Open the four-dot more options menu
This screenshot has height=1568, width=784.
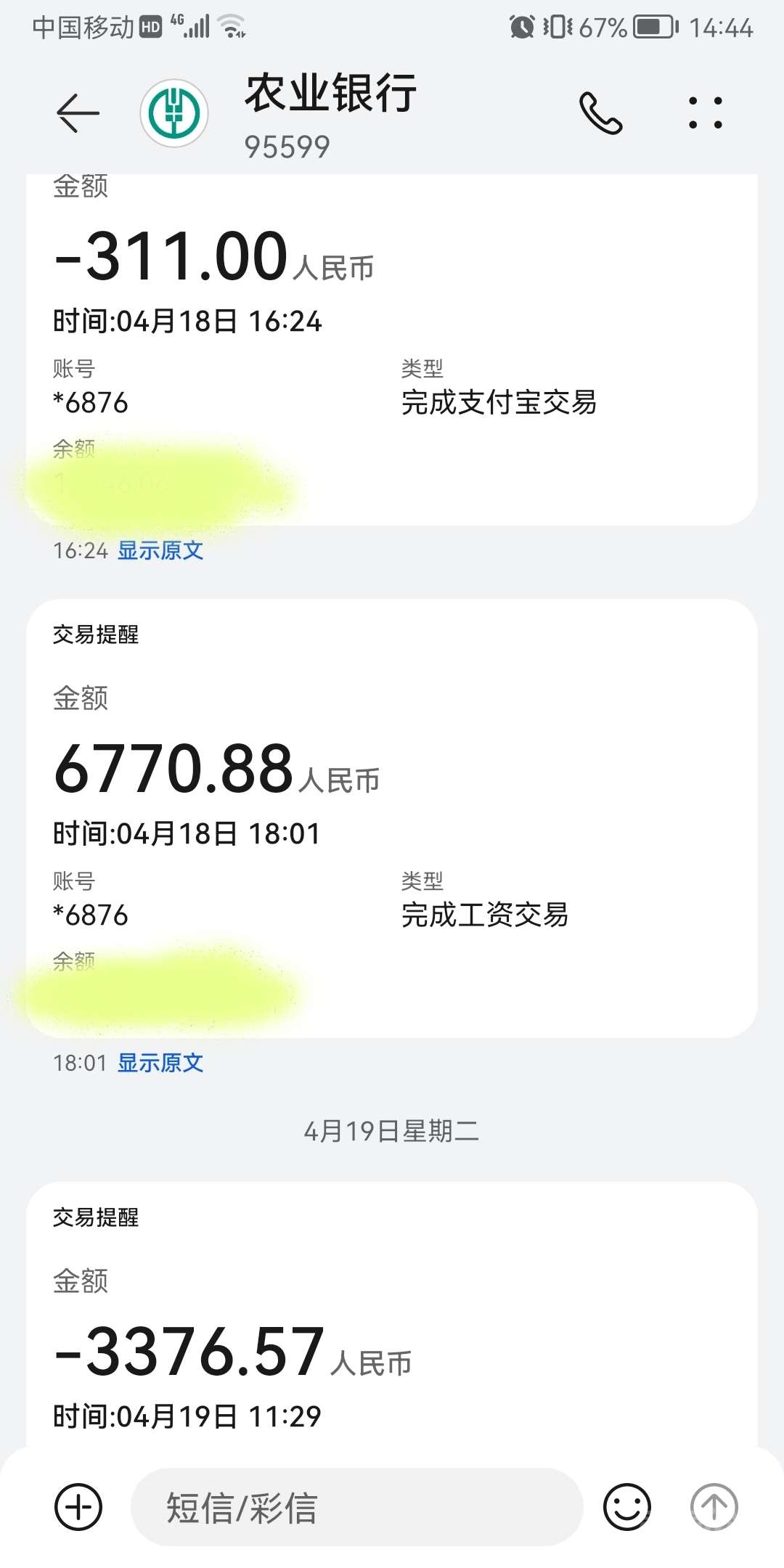[x=705, y=113]
